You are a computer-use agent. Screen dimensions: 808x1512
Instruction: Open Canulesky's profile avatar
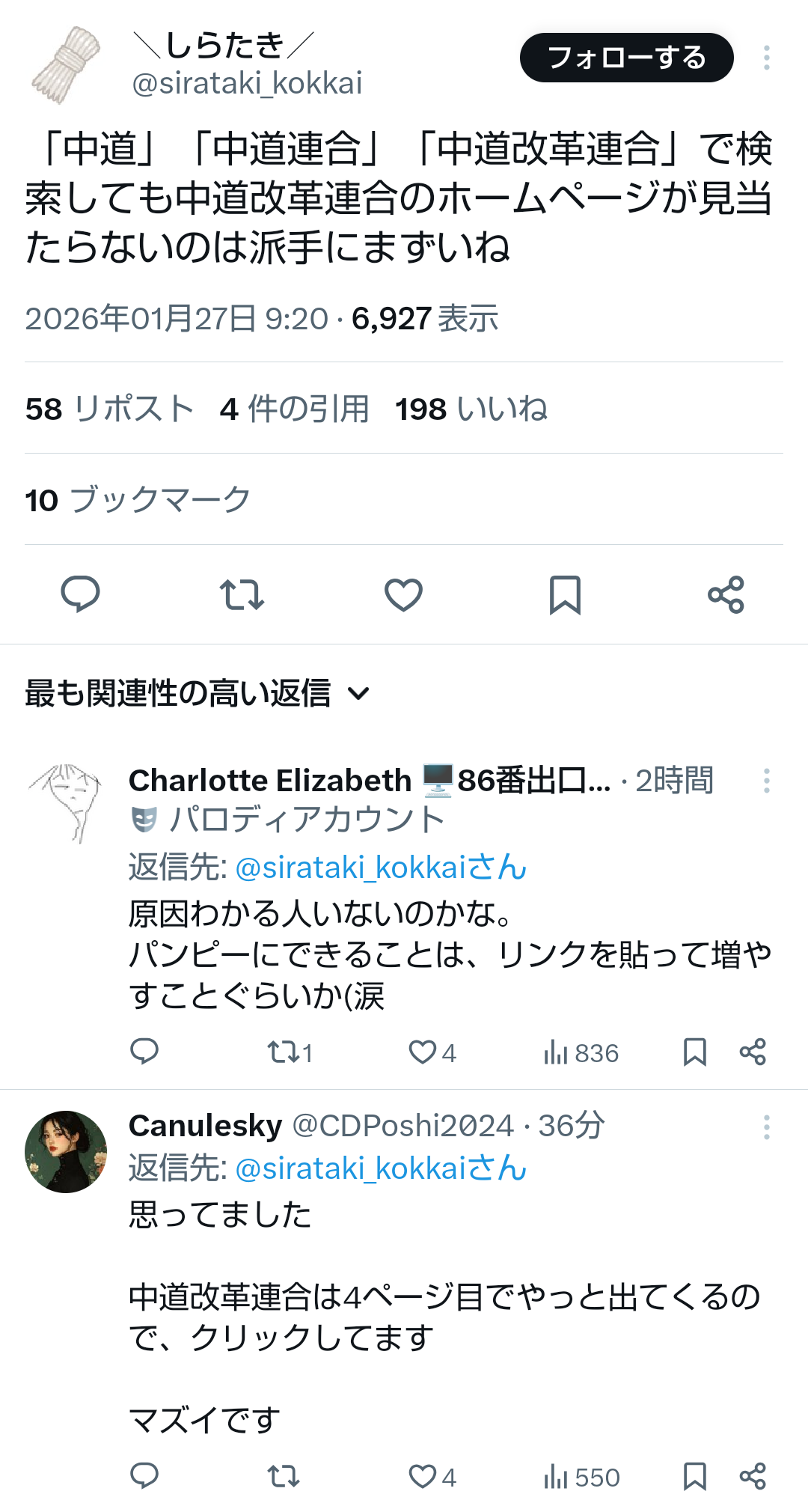(x=66, y=1151)
